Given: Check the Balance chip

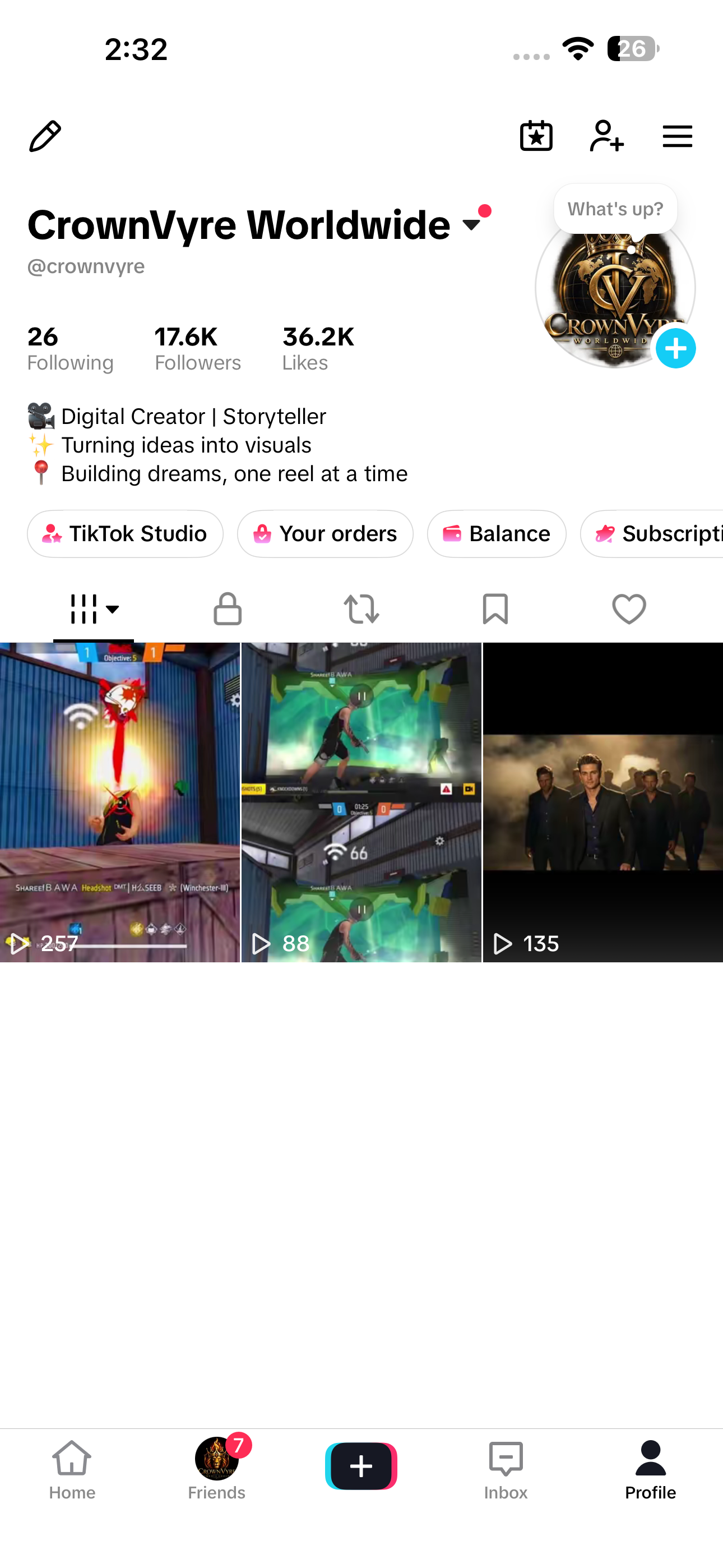Looking at the screenshot, I should click(x=497, y=534).
